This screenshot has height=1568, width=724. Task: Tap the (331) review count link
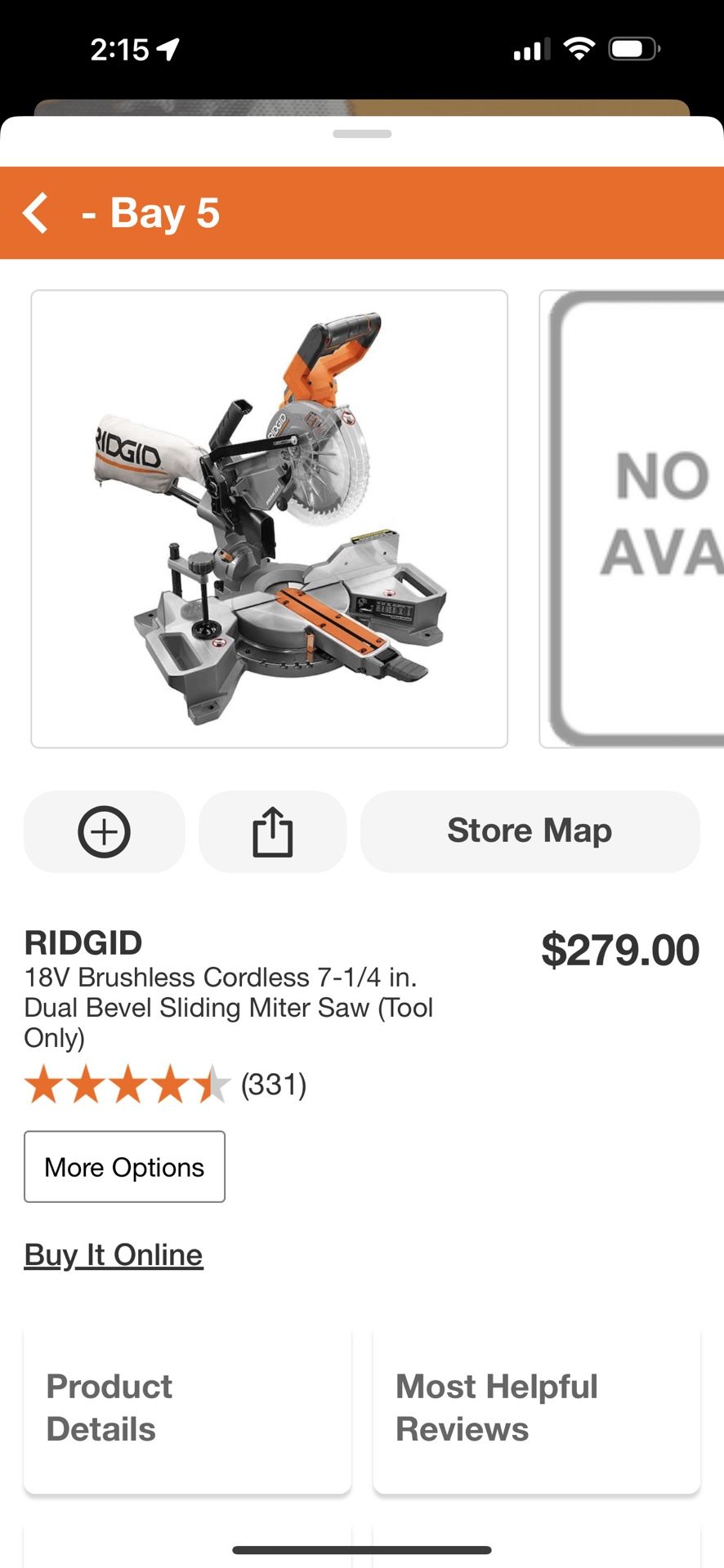273,1085
